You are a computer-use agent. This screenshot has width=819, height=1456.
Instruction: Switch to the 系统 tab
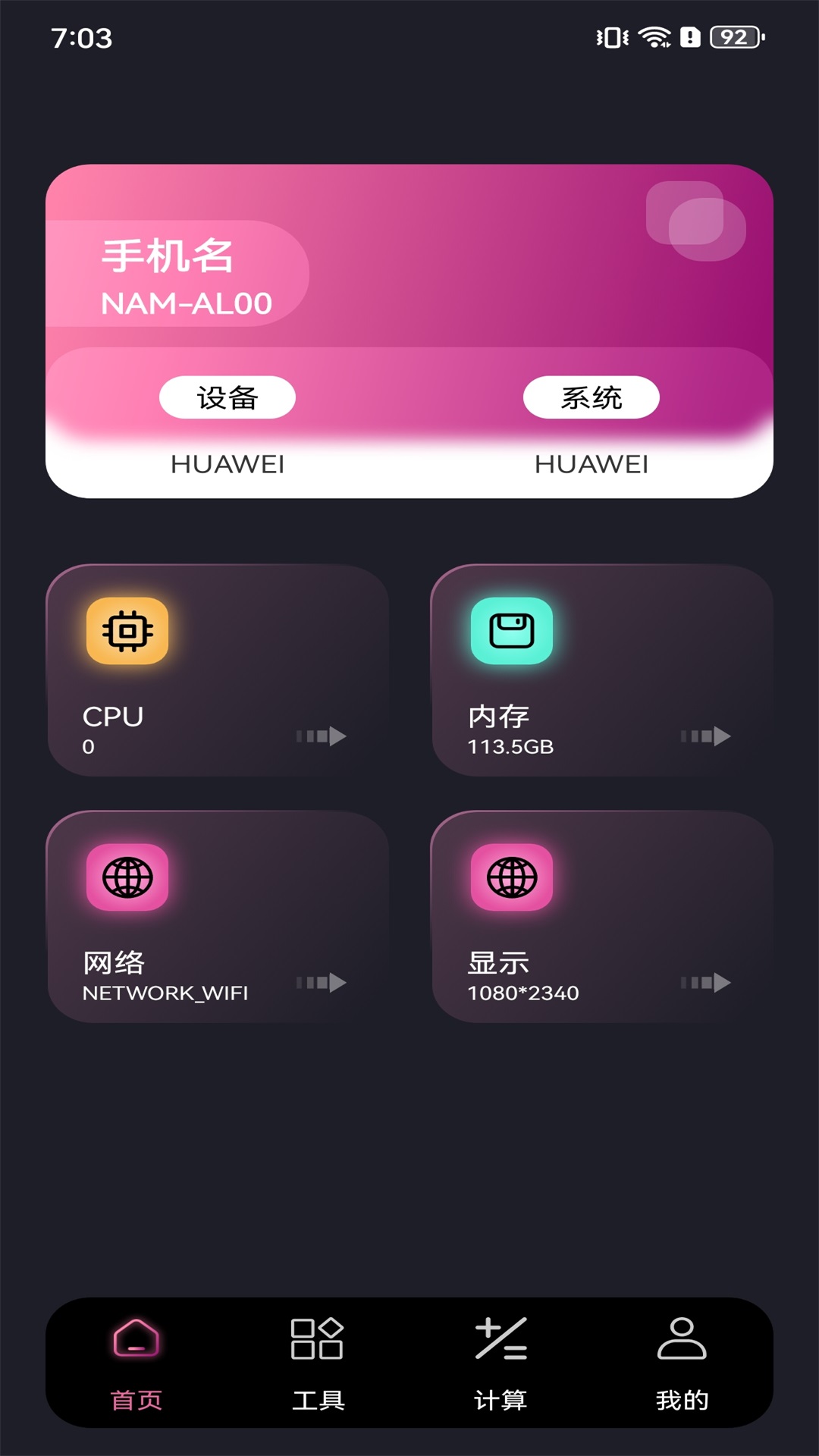591,396
